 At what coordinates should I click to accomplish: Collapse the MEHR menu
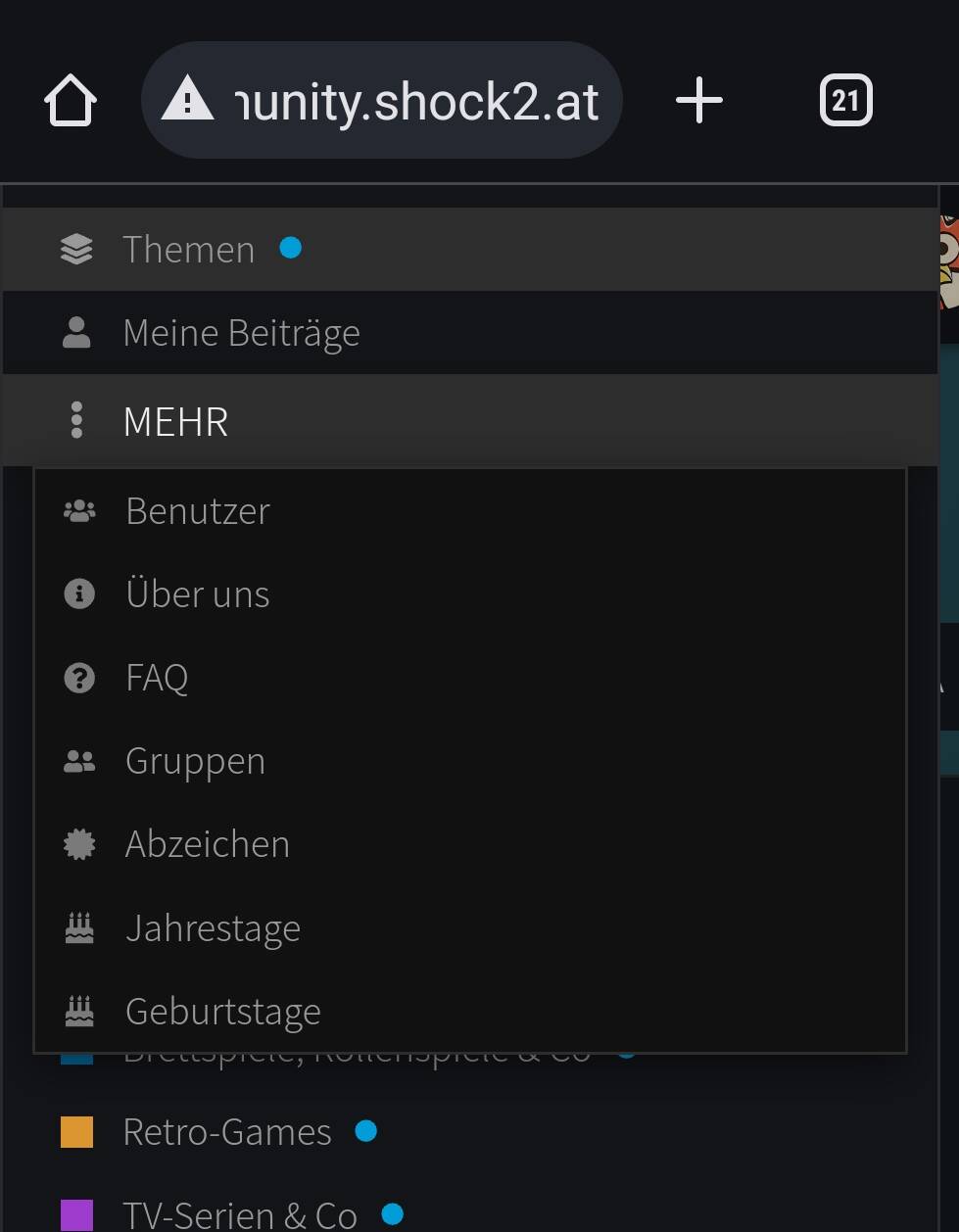click(175, 421)
